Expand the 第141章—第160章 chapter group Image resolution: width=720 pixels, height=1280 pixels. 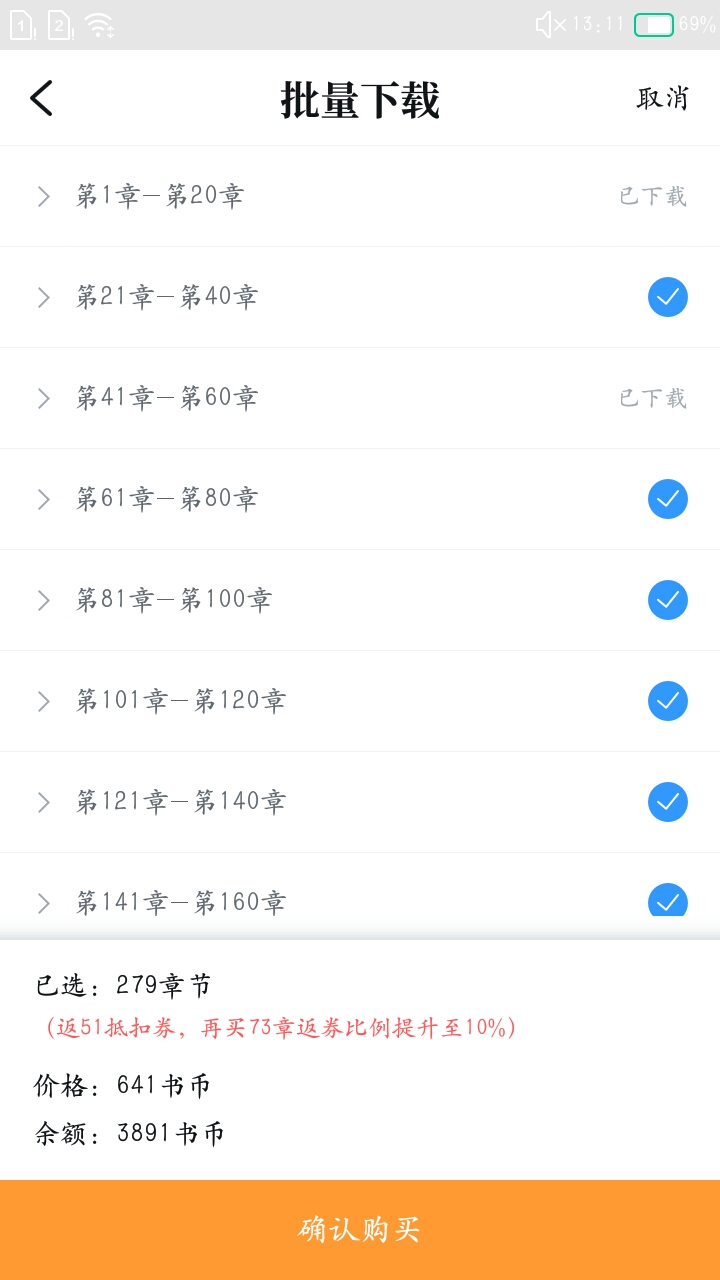[x=44, y=903]
